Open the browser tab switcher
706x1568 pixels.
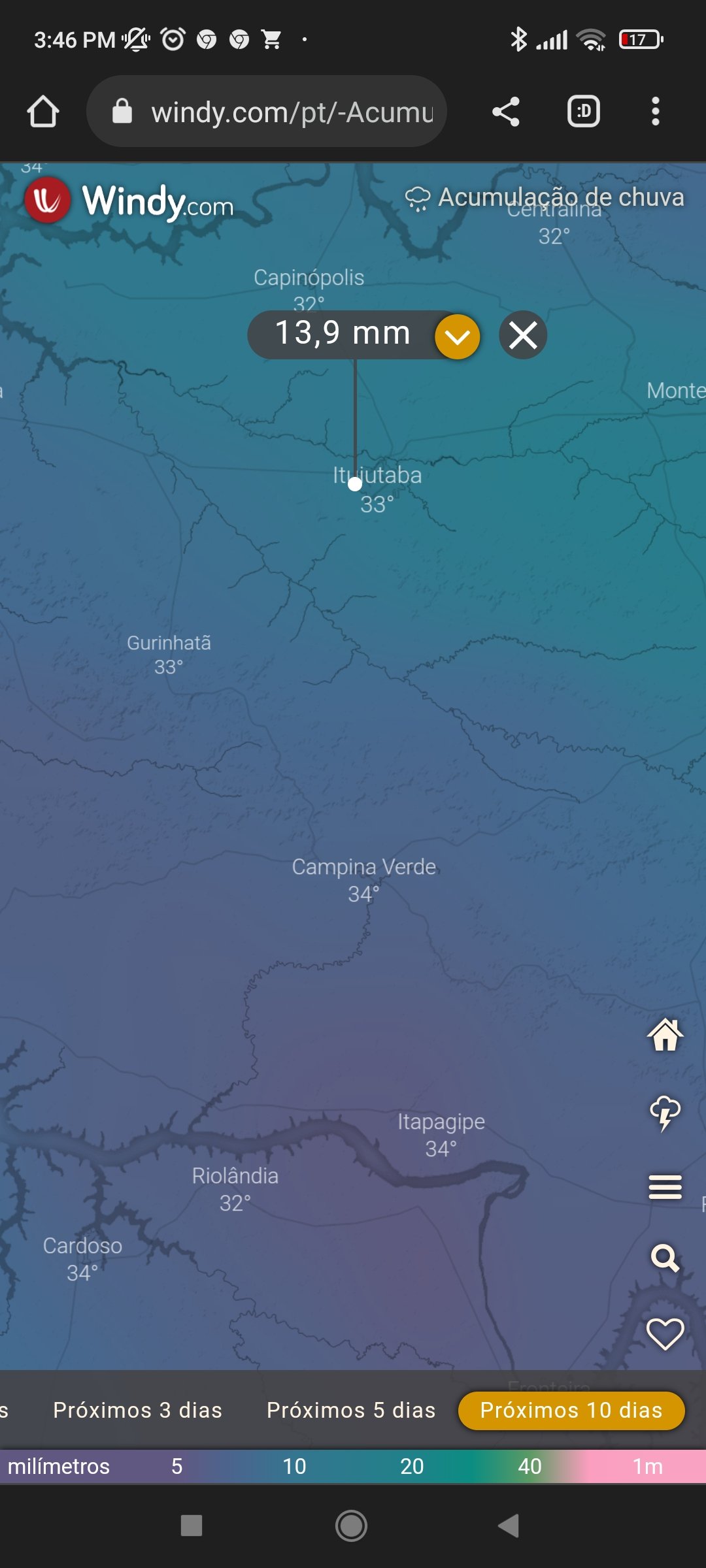584,112
